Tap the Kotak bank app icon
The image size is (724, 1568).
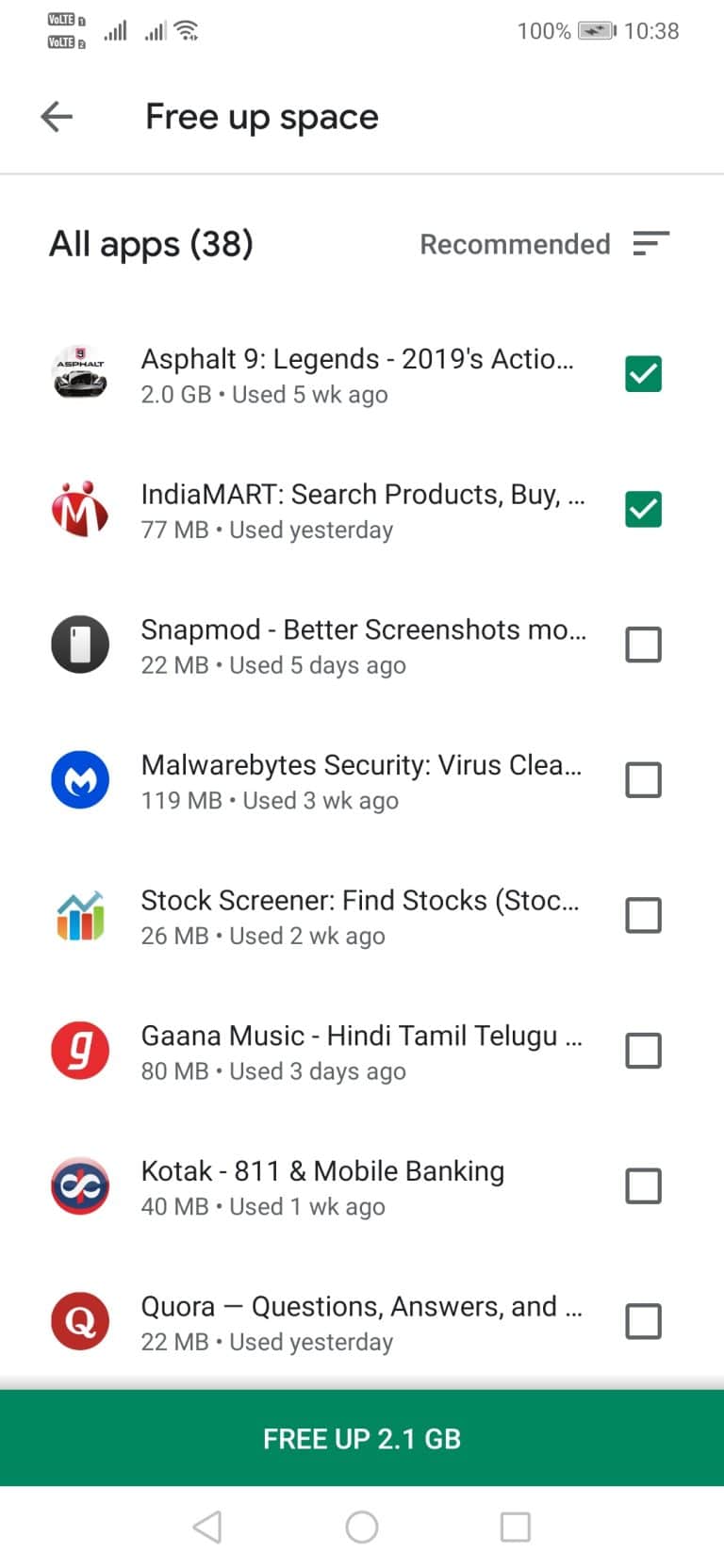click(x=80, y=1185)
